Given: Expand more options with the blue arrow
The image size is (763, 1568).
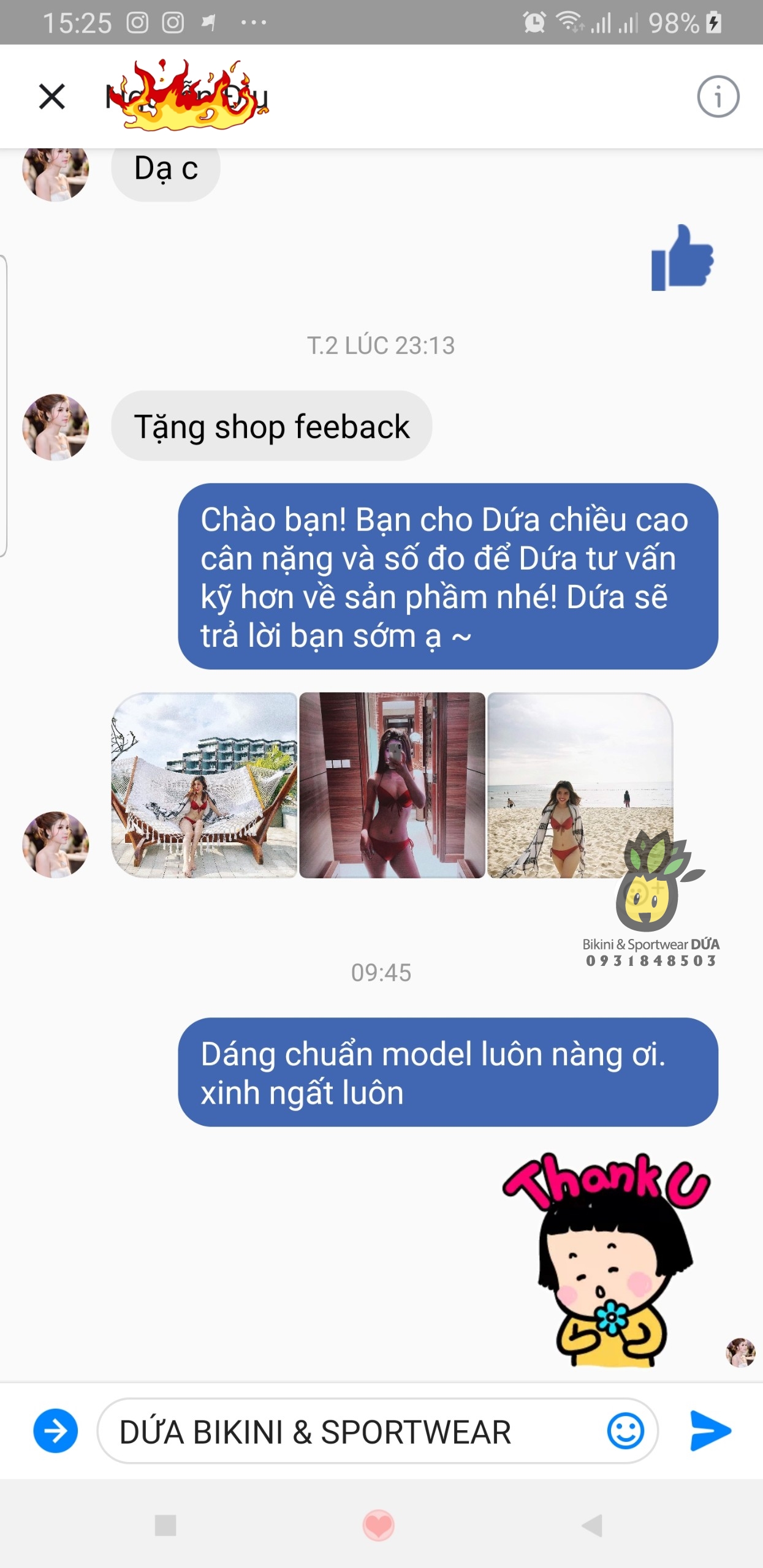Looking at the screenshot, I should [56, 1431].
